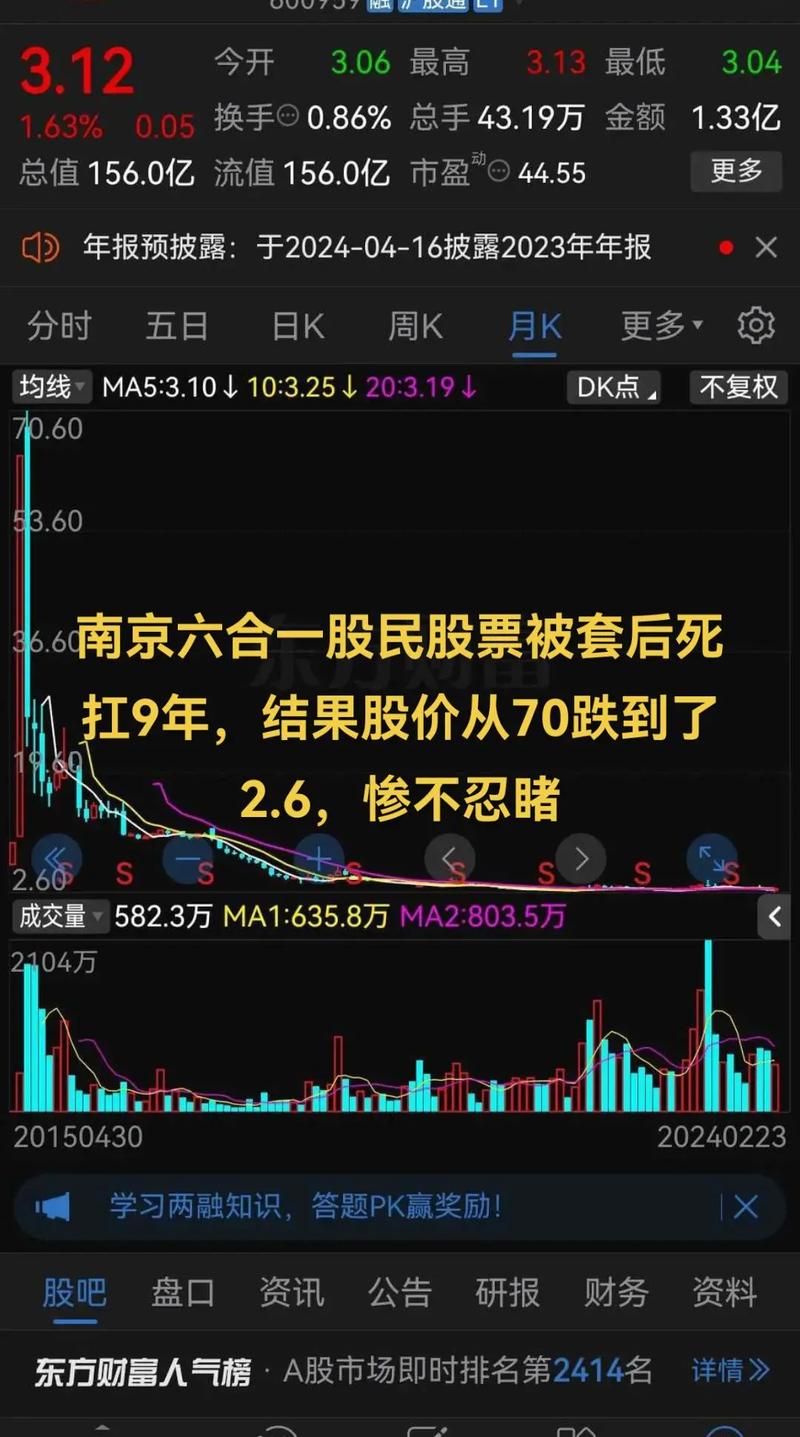800x1437 pixels.
Task: Tap the fullscreen expand icon on the chart
Action: coord(713,859)
